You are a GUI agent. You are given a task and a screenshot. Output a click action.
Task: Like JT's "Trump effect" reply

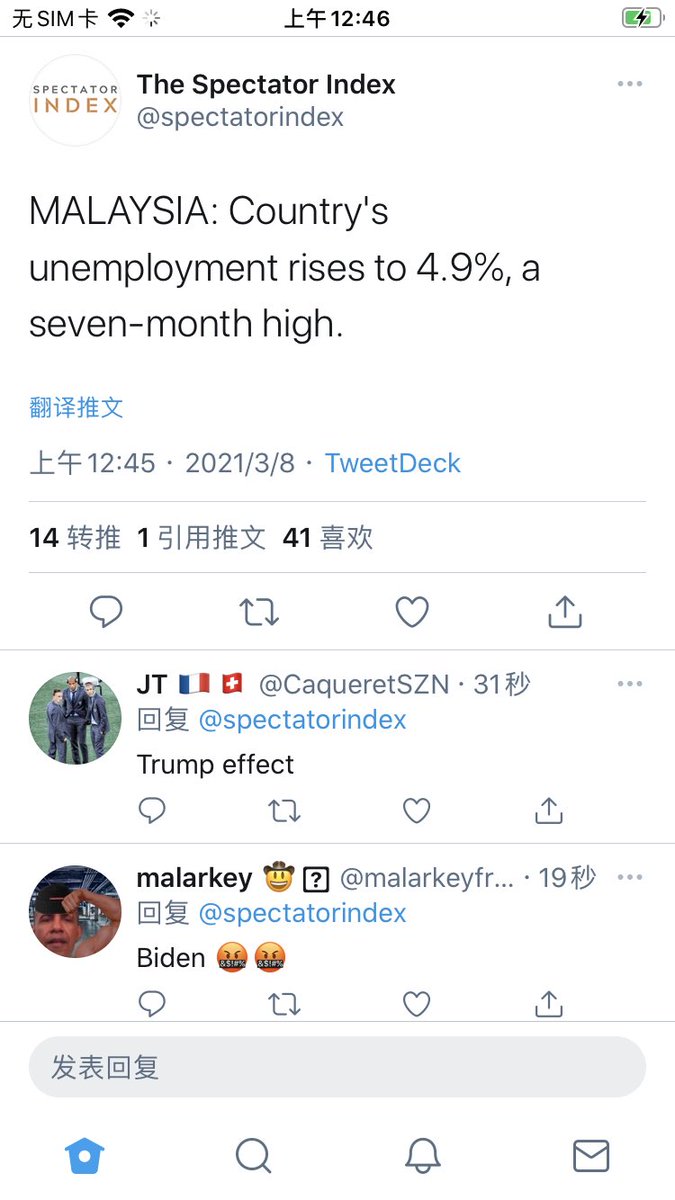pos(416,810)
